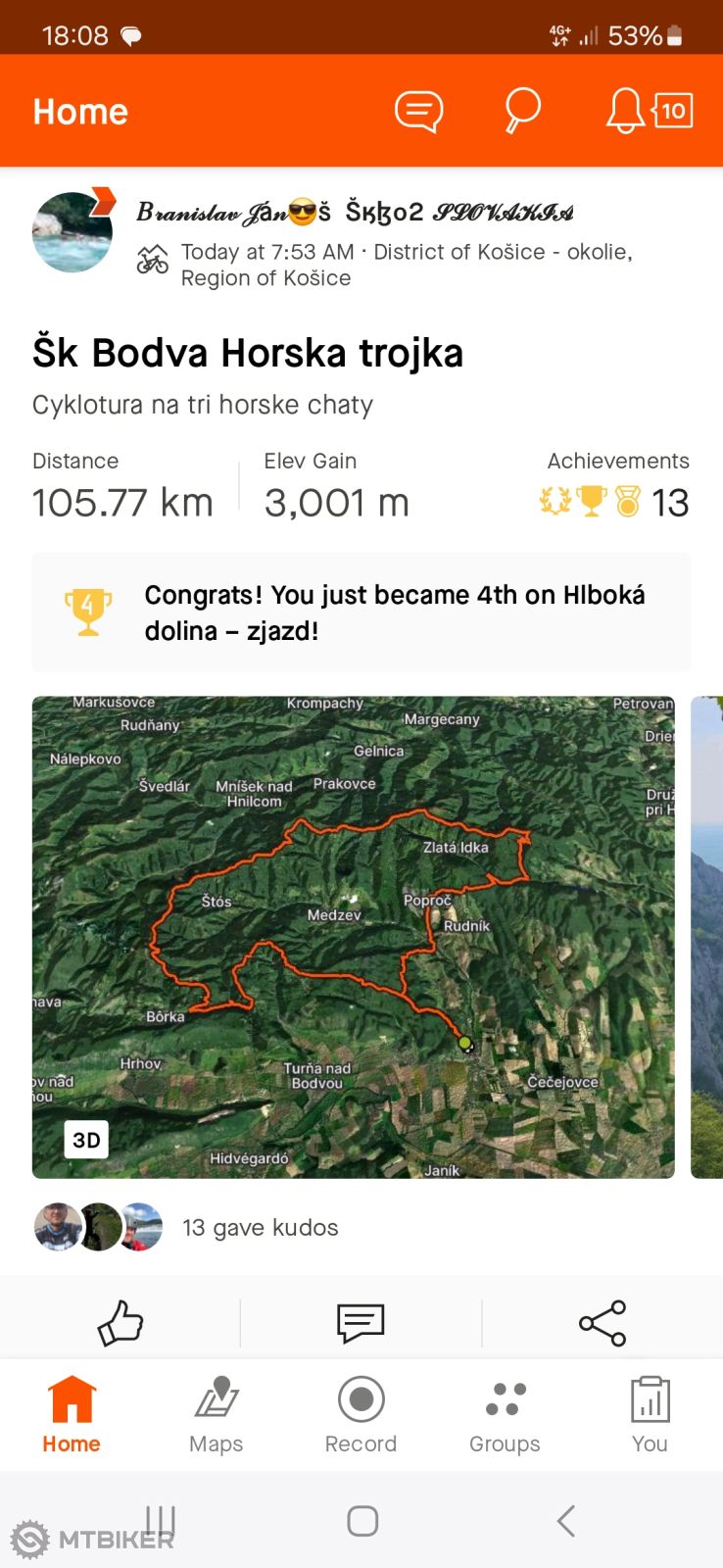Image resolution: width=723 pixels, height=1568 pixels.
Task: Open the next photo beside the map
Action: [707, 936]
